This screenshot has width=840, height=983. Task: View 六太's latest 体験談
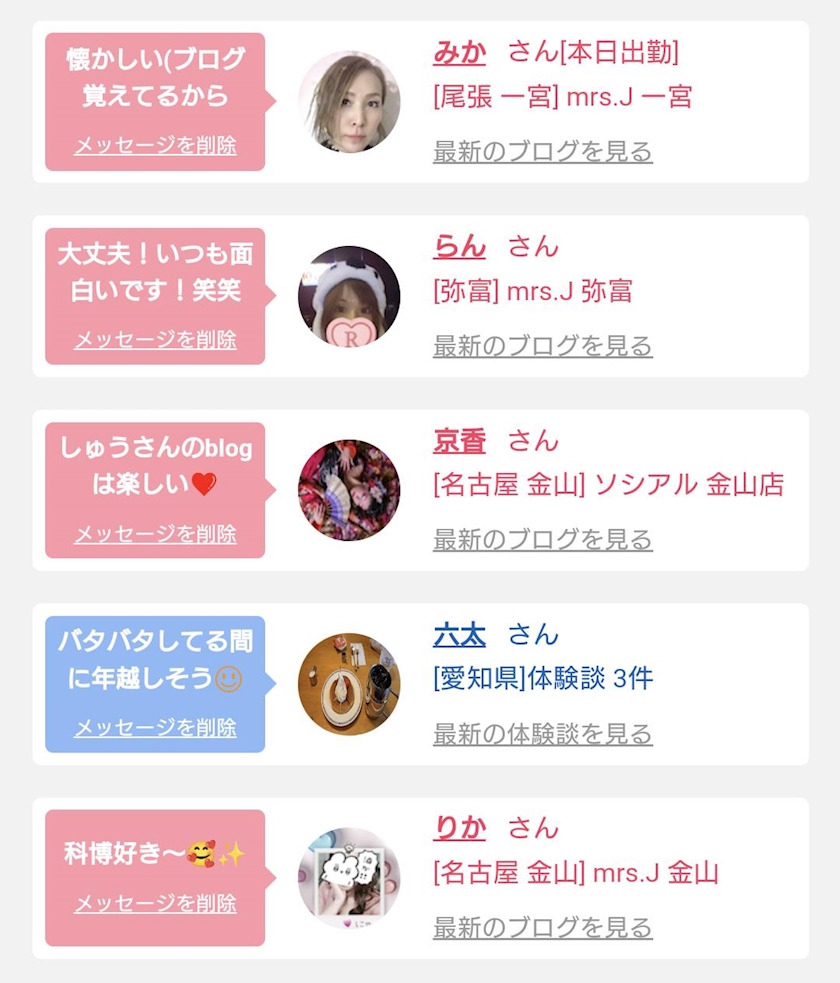coord(543,734)
